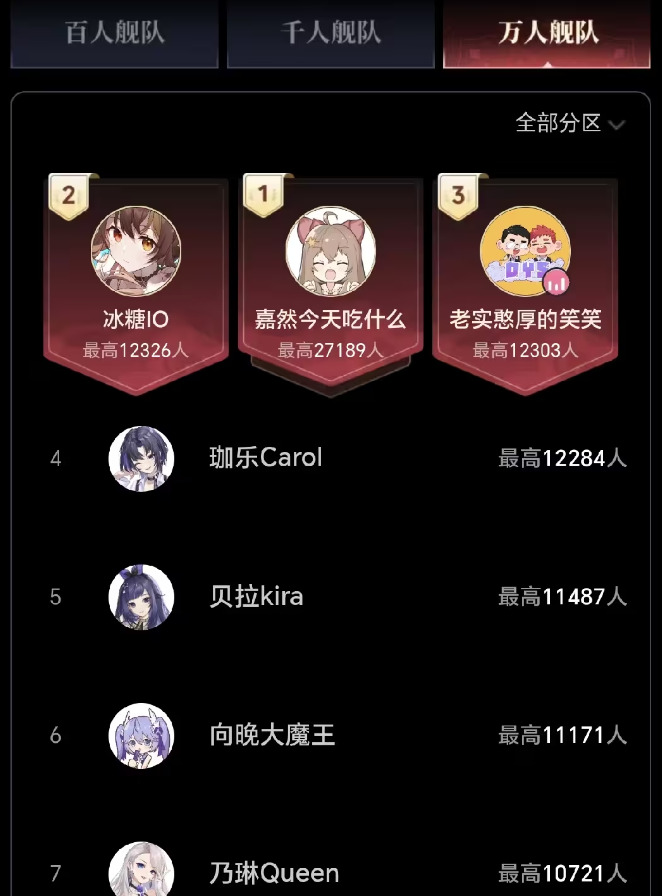Select the 万人舰队 tab

click(547, 32)
